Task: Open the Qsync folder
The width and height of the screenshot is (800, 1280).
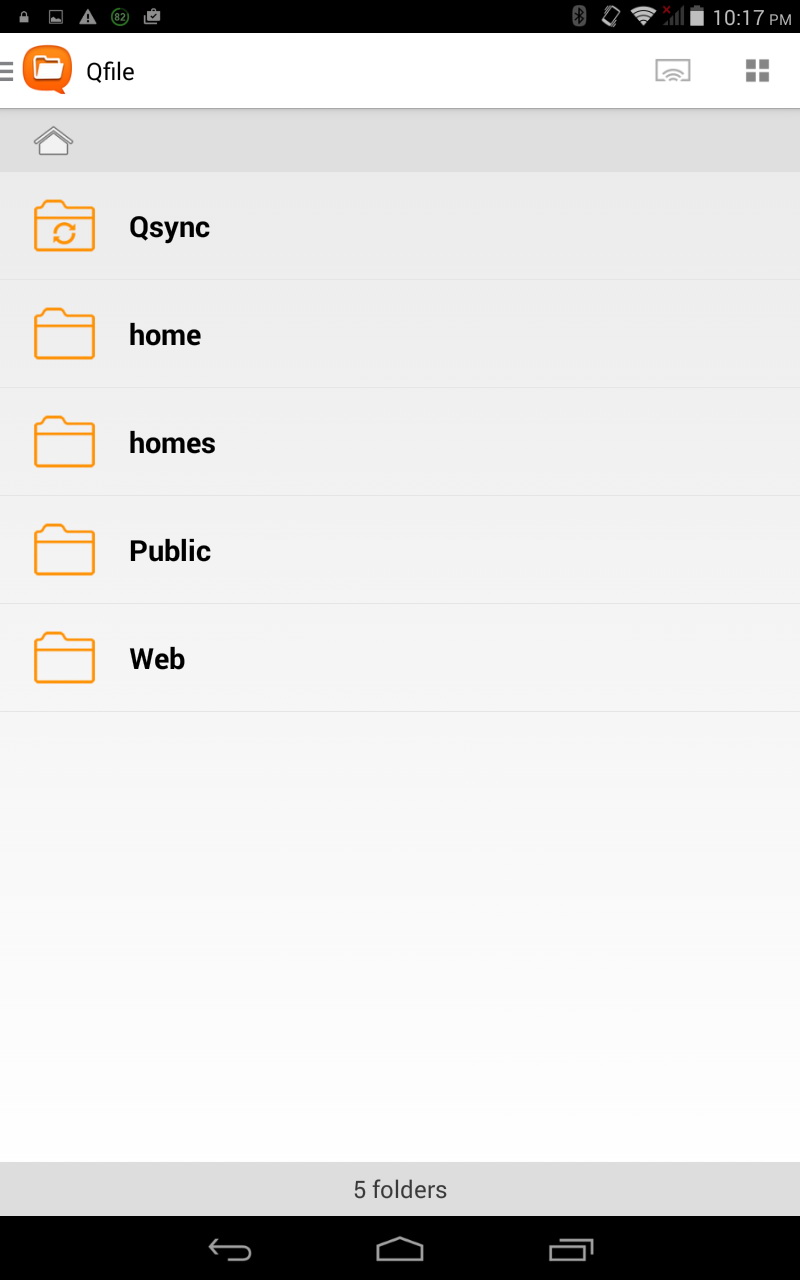Action: click(x=400, y=226)
